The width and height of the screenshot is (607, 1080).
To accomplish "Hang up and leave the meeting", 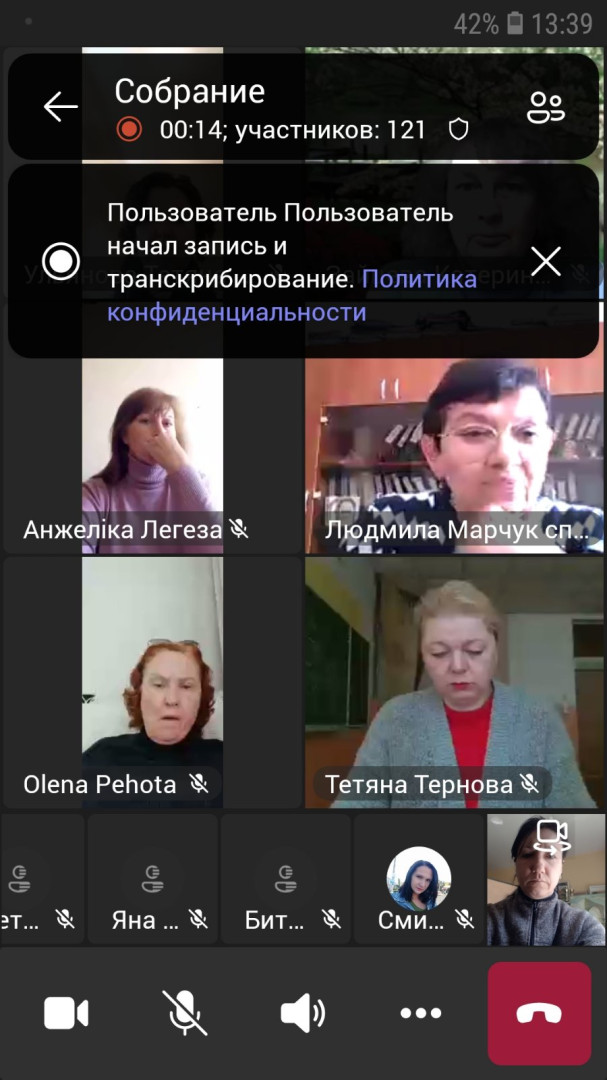I will pyautogui.click(x=539, y=1013).
